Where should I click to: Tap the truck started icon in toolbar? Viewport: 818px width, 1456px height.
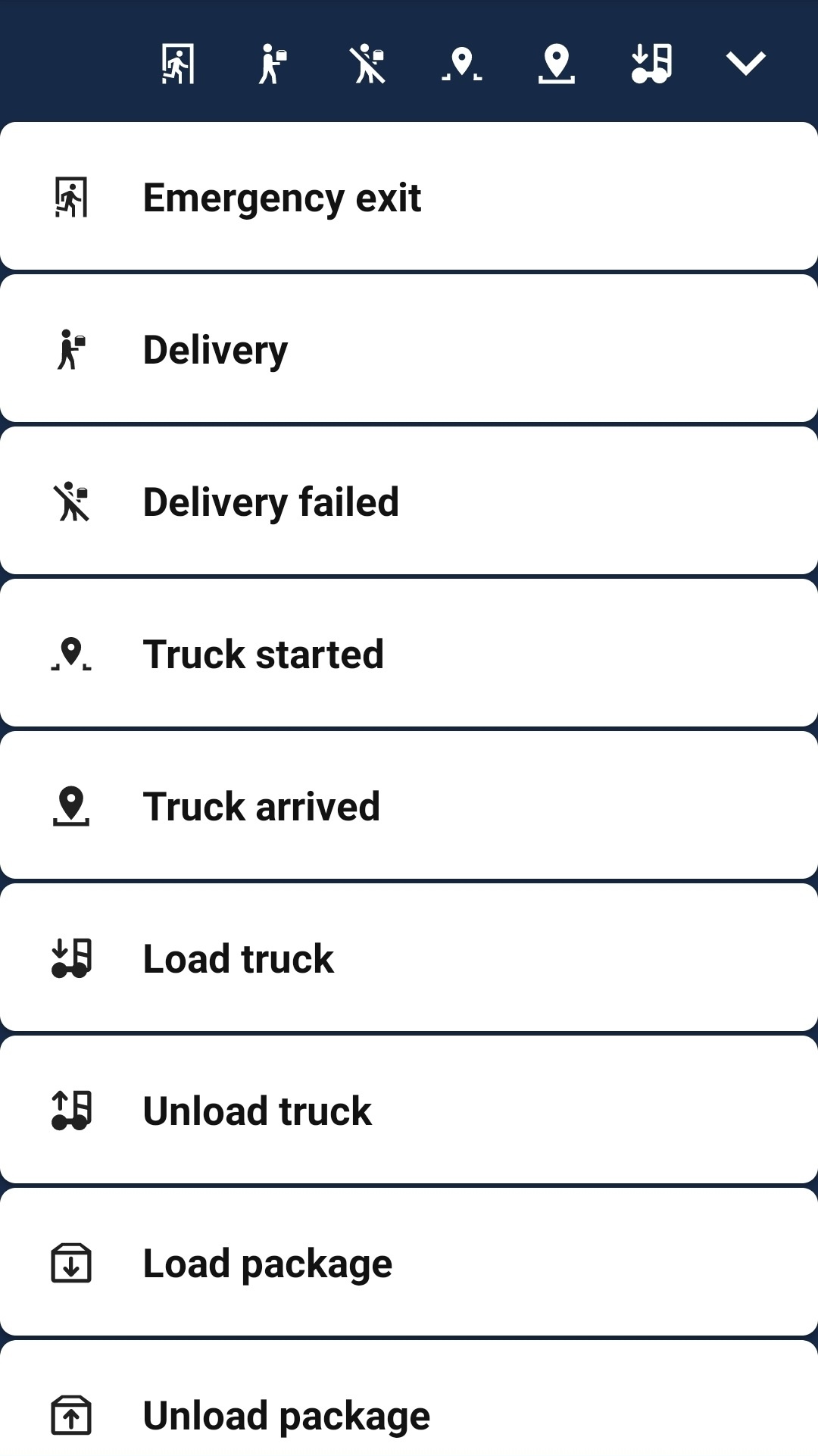pos(462,64)
